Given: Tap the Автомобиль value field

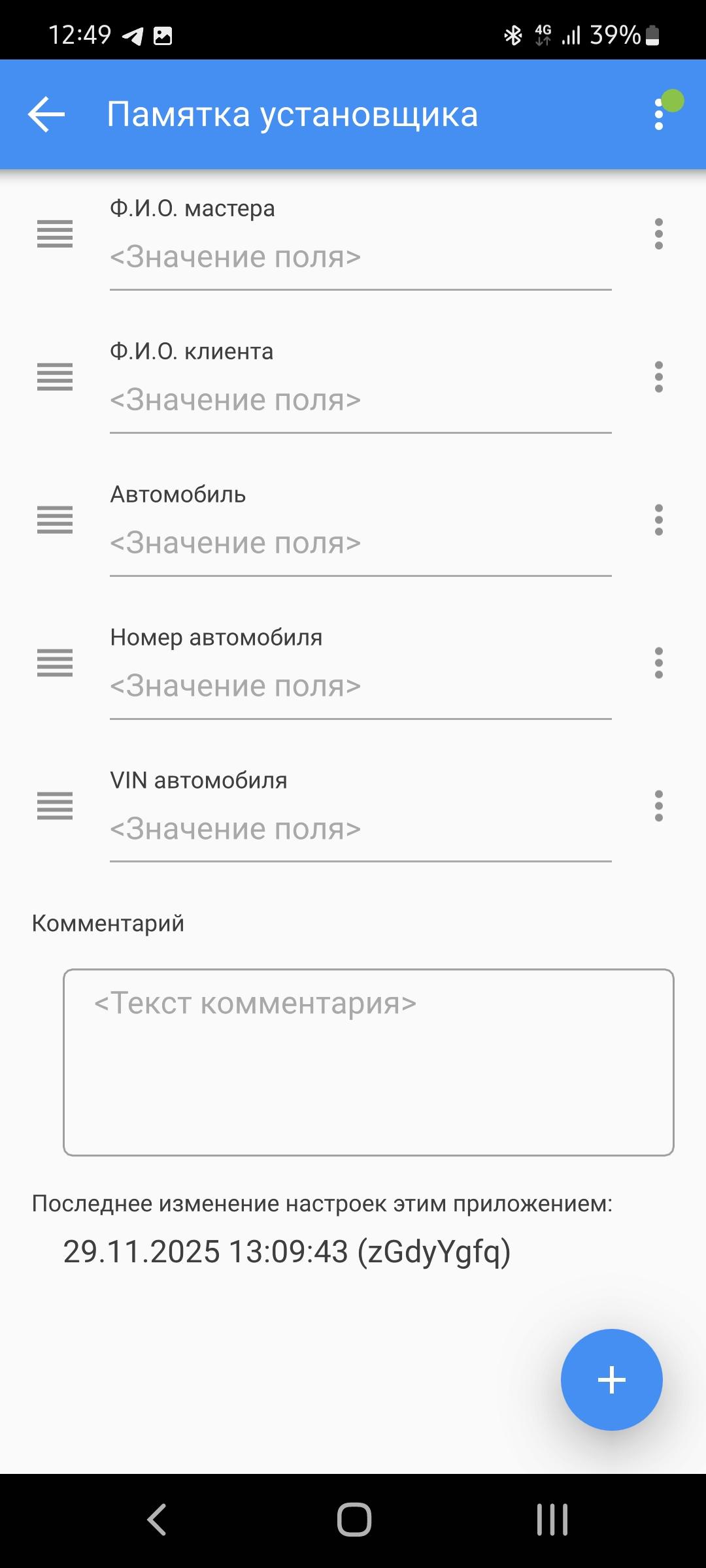Looking at the screenshot, I should [x=360, y=544].
